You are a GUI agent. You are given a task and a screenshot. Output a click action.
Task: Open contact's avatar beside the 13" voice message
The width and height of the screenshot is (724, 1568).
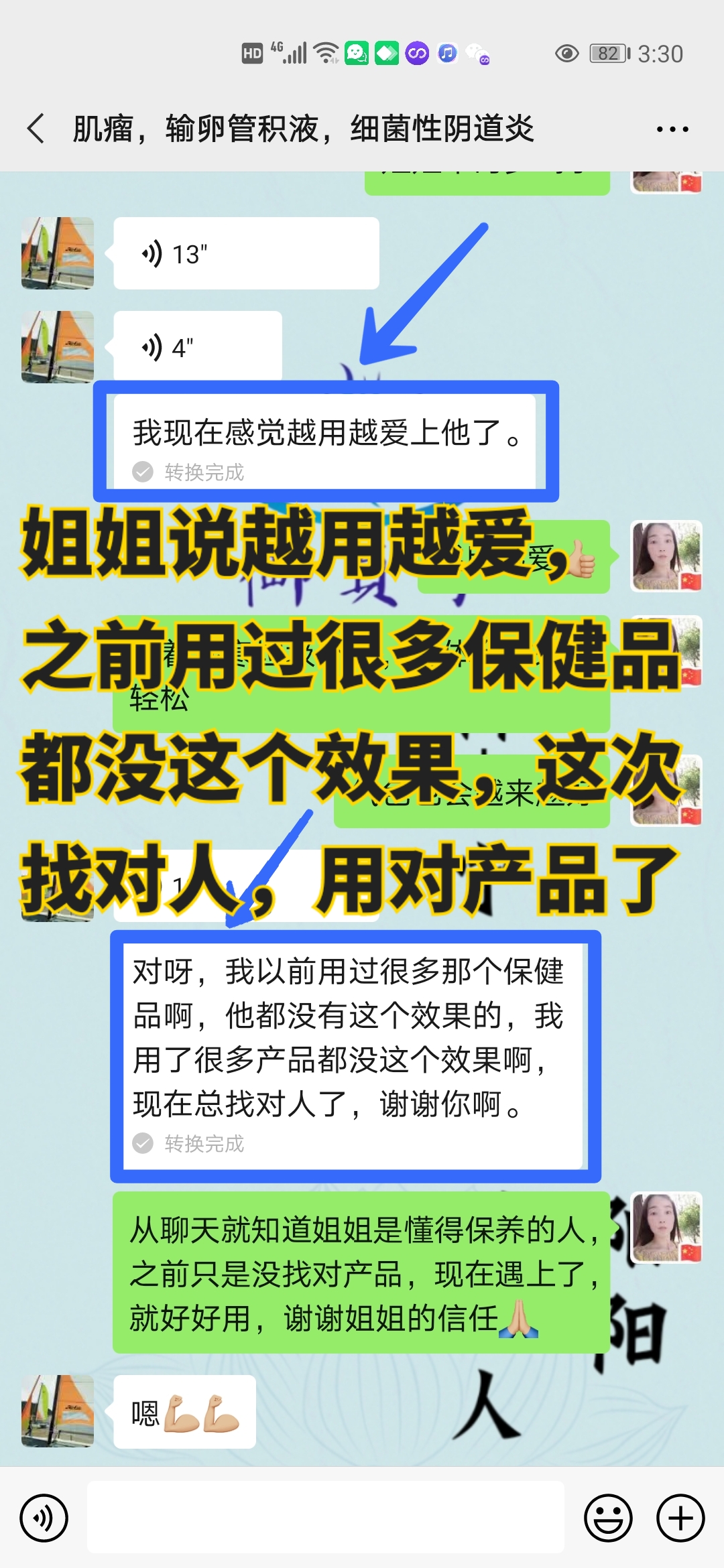point(58,253)
